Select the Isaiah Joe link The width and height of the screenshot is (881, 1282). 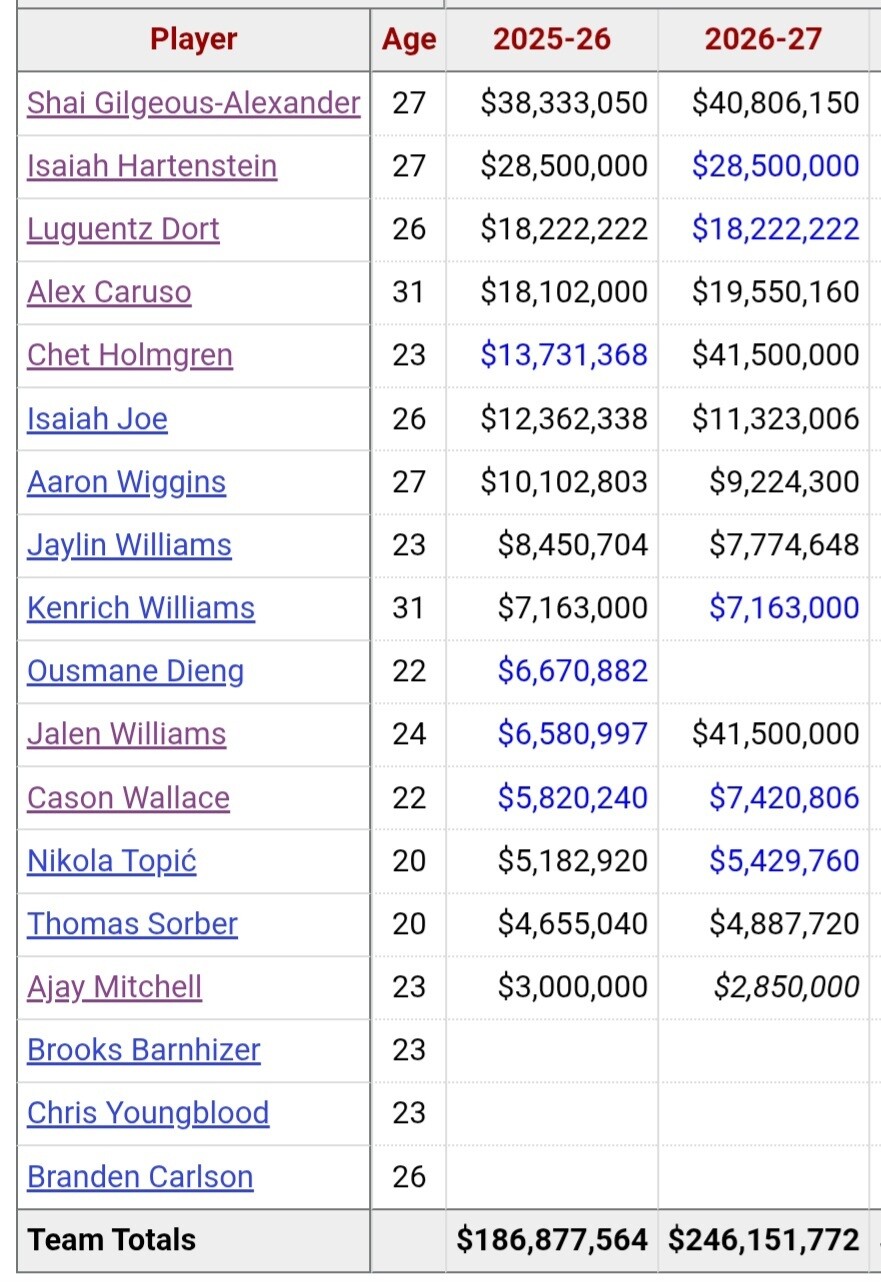(x=97, y=418)
